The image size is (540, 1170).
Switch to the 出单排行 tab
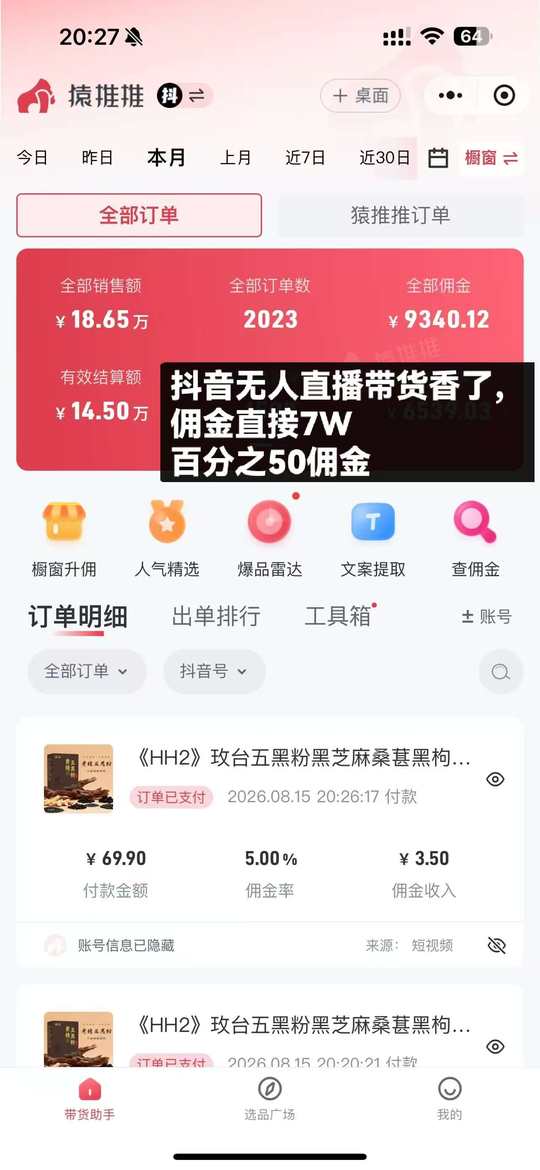216,616
